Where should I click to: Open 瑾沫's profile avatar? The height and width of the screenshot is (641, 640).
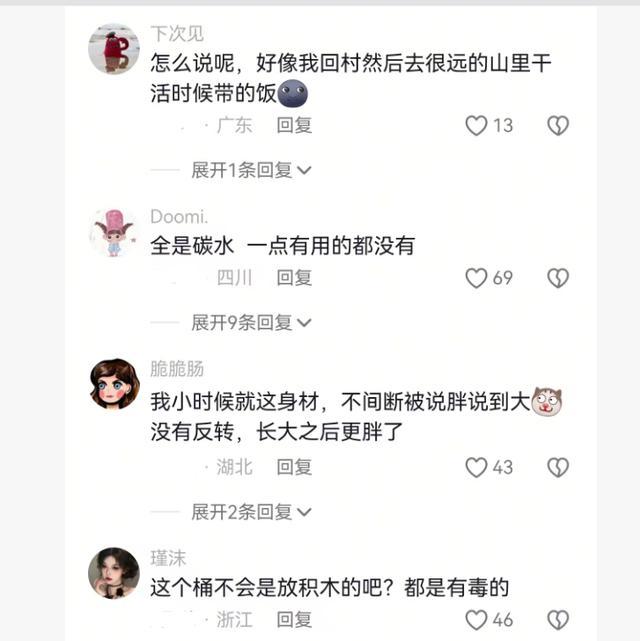point(114,573)
